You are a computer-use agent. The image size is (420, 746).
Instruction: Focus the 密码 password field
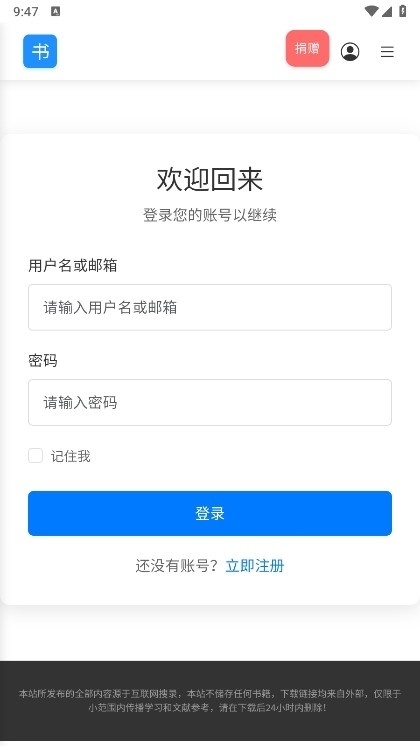pos(210,402)
